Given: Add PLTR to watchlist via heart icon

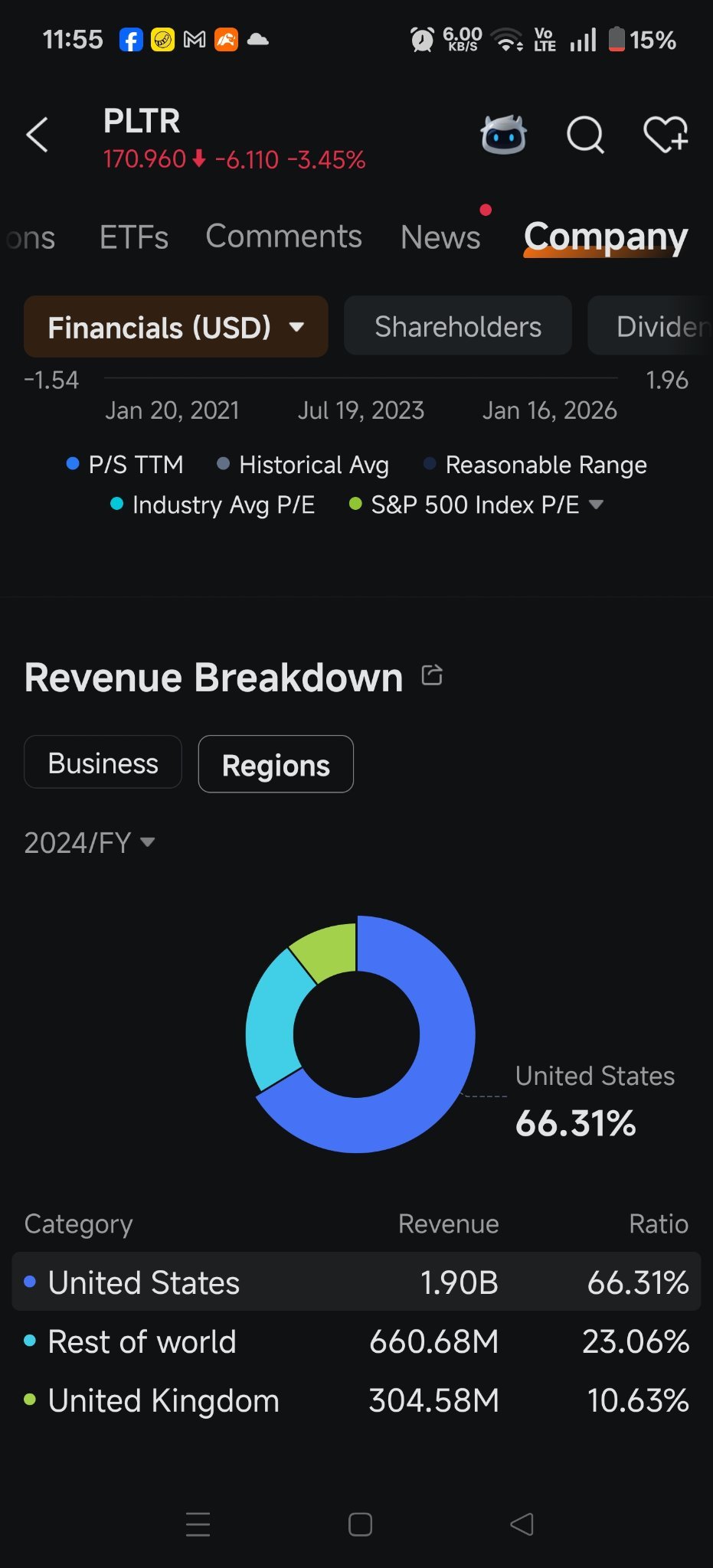Looking at the screenshot, I should click(x=665, y=134).
